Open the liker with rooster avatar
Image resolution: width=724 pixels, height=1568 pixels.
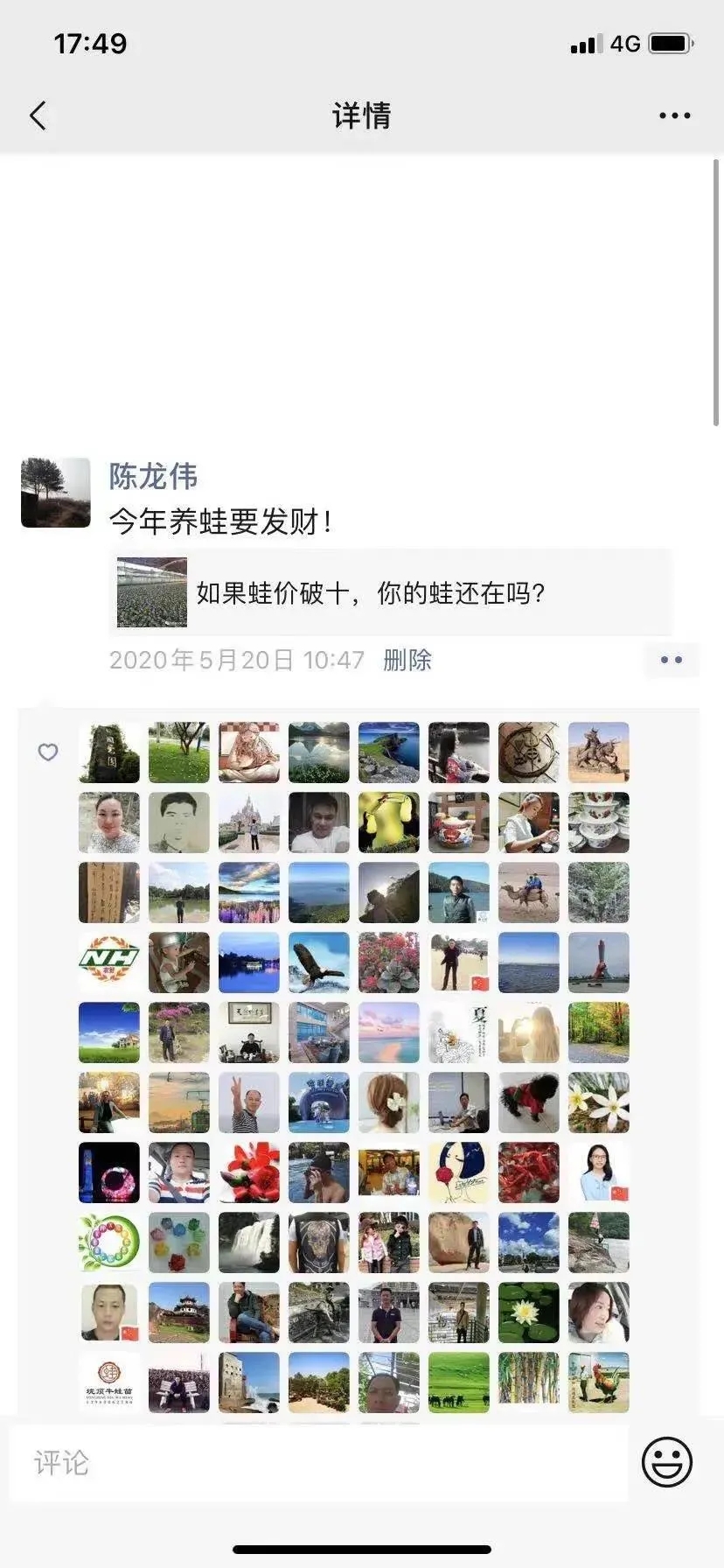(599, 1382)
